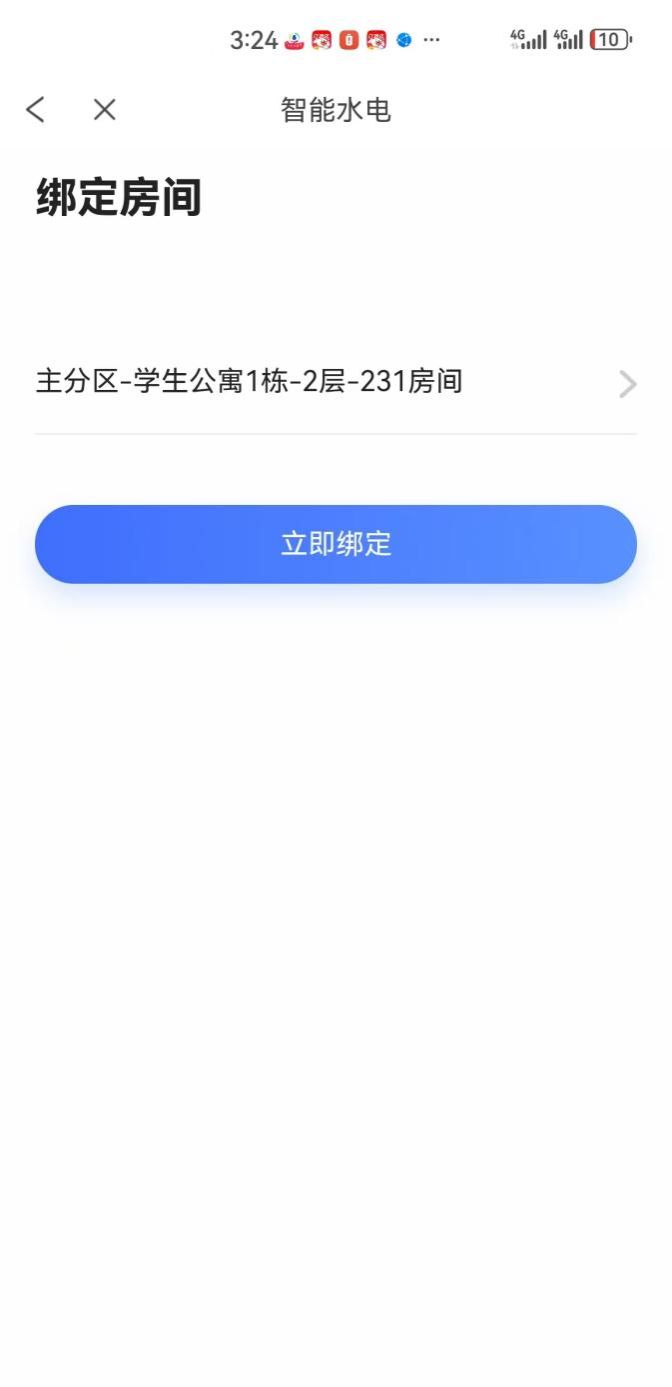This screenshot has height=1387, width=672.
Task: Go back using the back arrow
Action: 36,110
